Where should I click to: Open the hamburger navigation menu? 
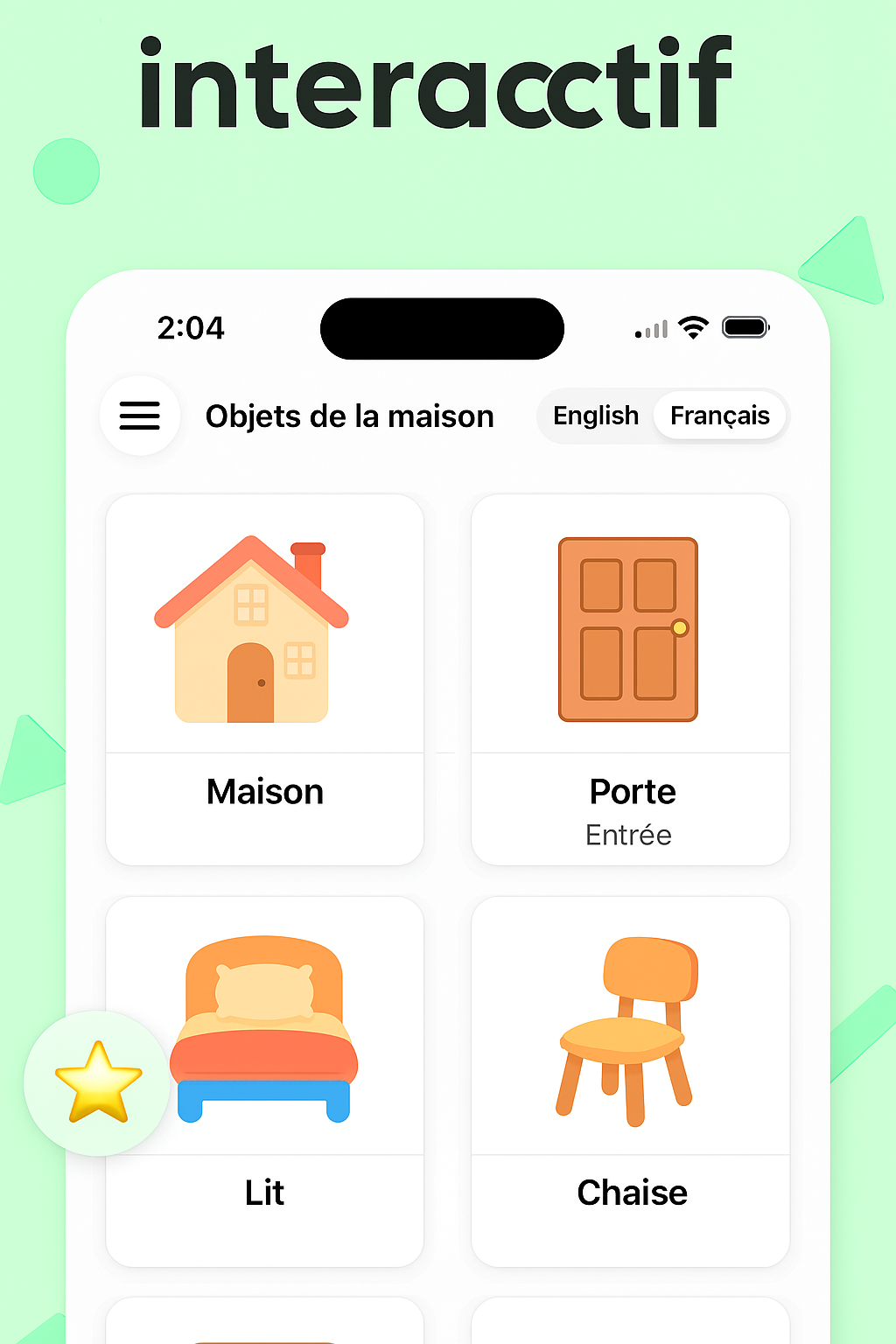pyautogui.click(x=139, y=416)
